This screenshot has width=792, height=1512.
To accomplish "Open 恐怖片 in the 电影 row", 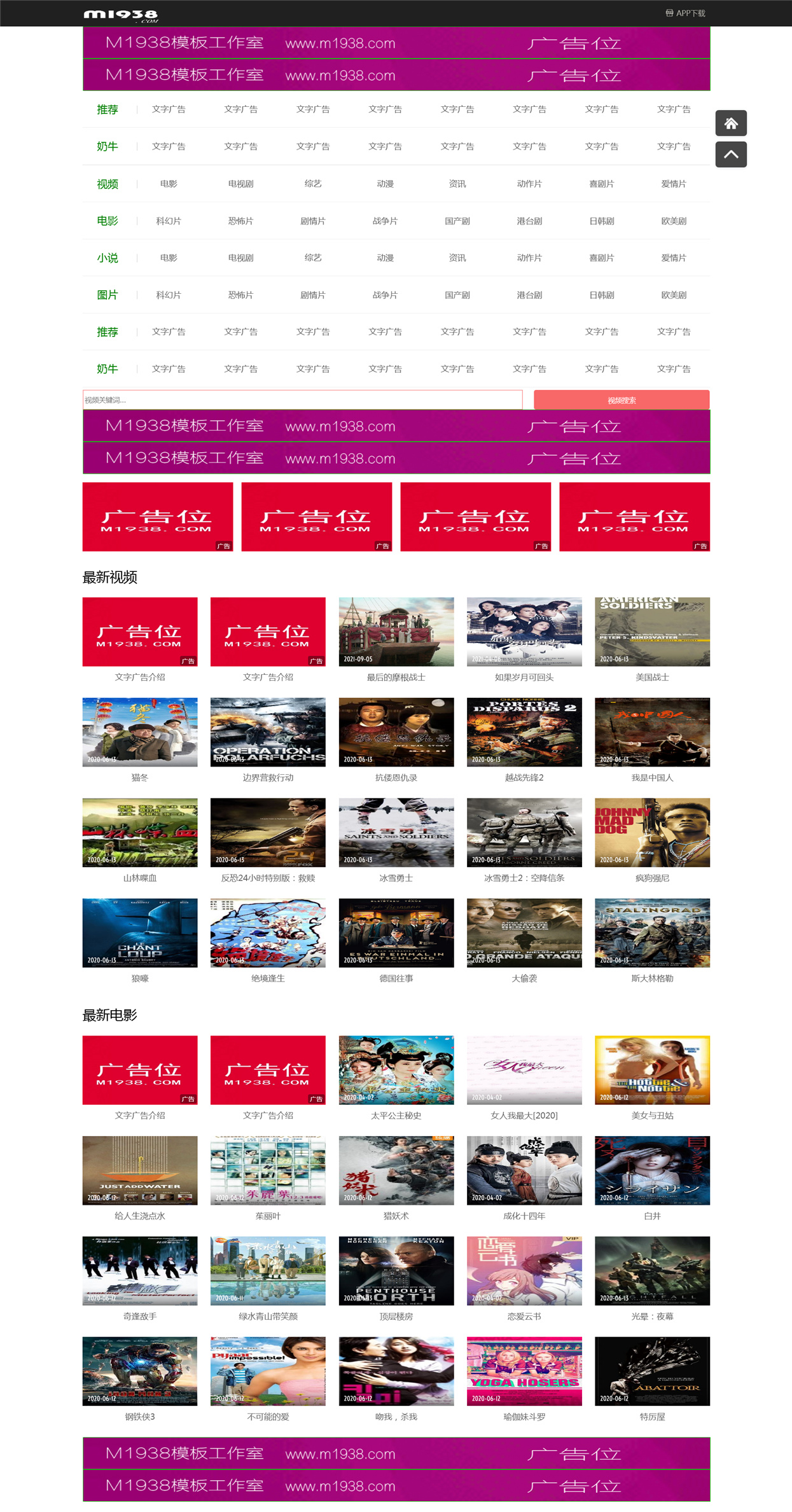I will tap(241, 221).
